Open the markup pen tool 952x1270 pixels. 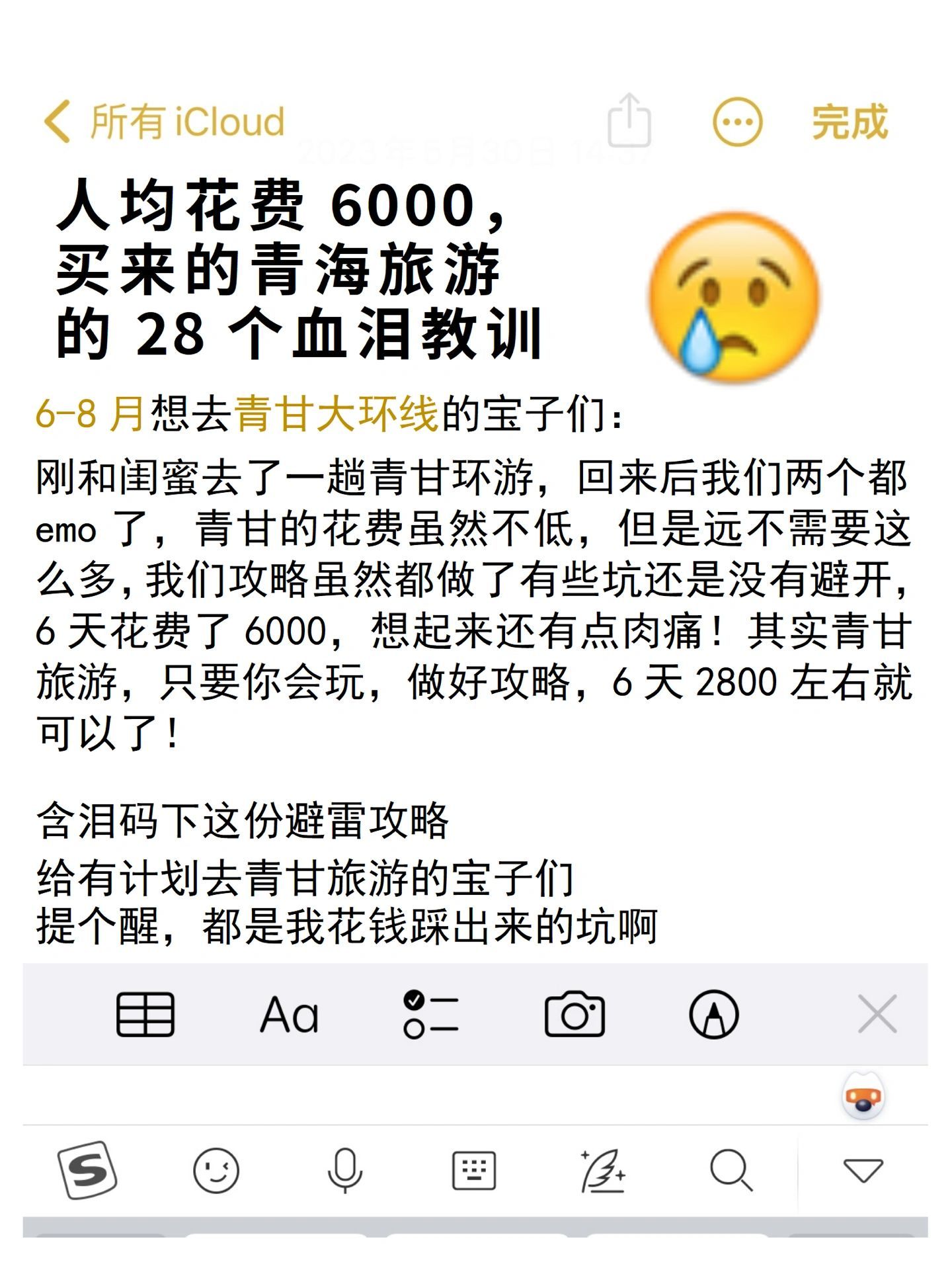click(x=713, y=1014)
